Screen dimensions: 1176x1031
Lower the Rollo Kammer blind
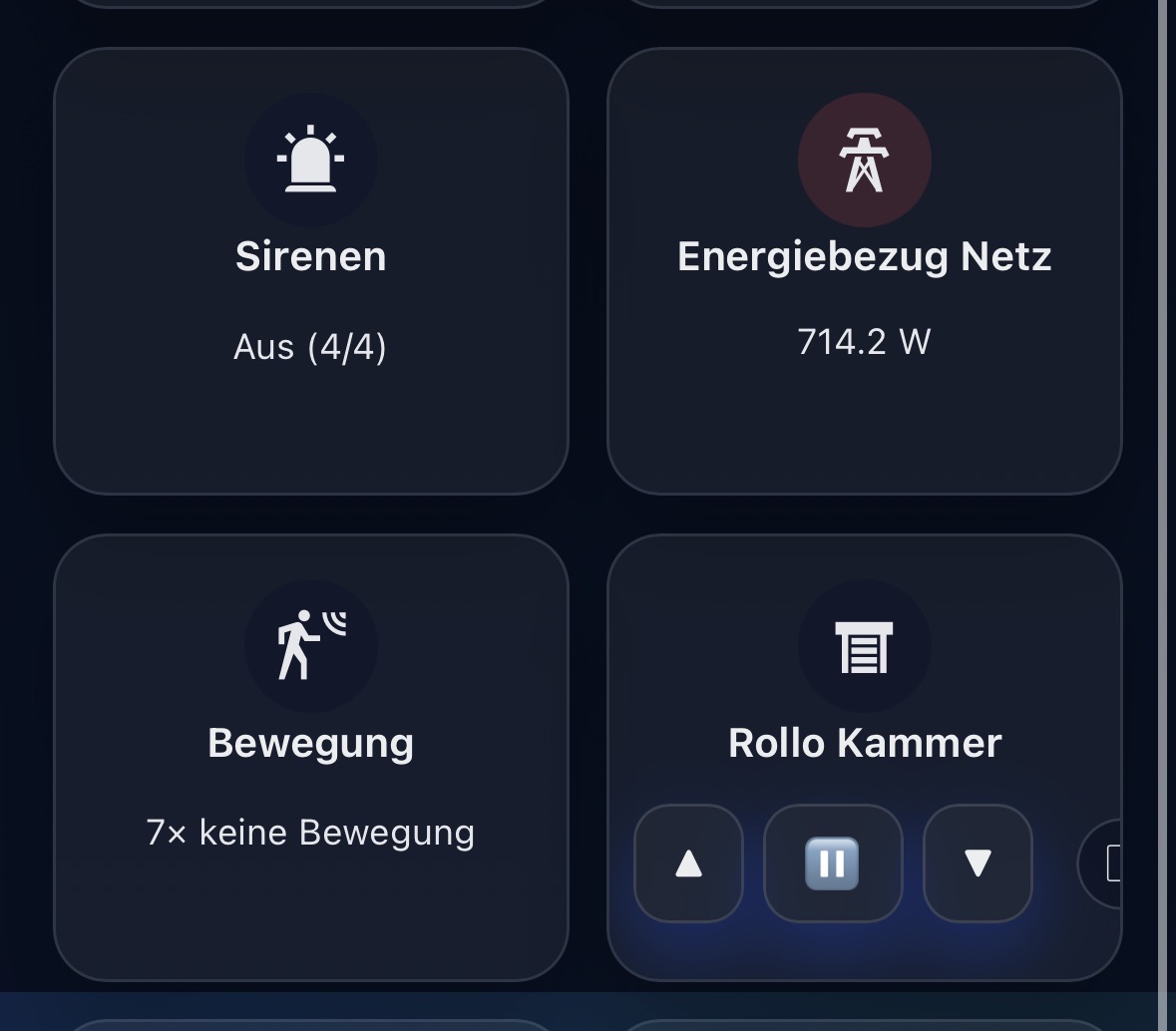coord(978,863)
